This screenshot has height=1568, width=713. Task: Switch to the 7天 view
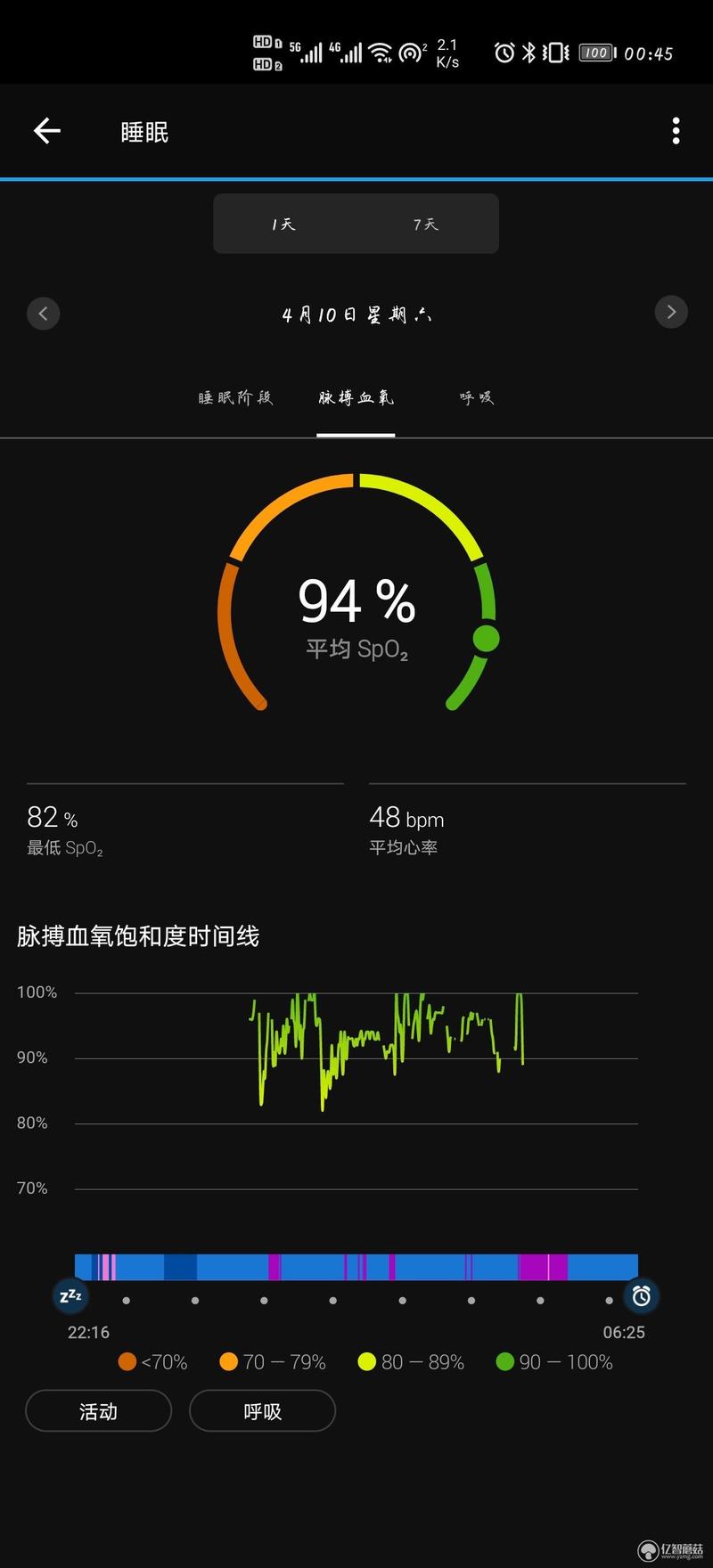(x=426, y=225)
